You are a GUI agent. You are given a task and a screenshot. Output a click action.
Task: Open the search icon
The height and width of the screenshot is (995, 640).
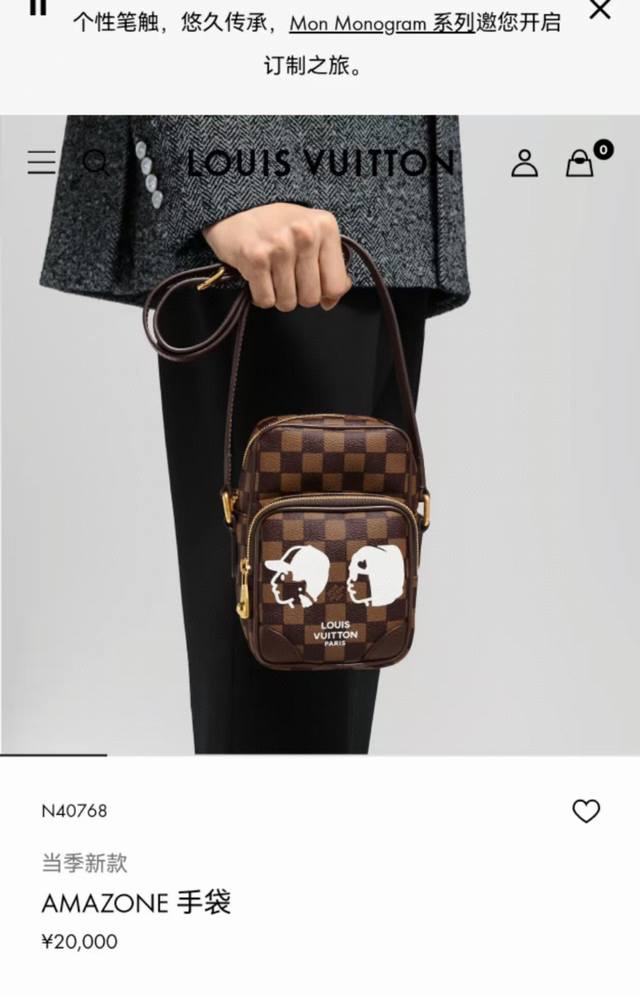click(95, 162)
